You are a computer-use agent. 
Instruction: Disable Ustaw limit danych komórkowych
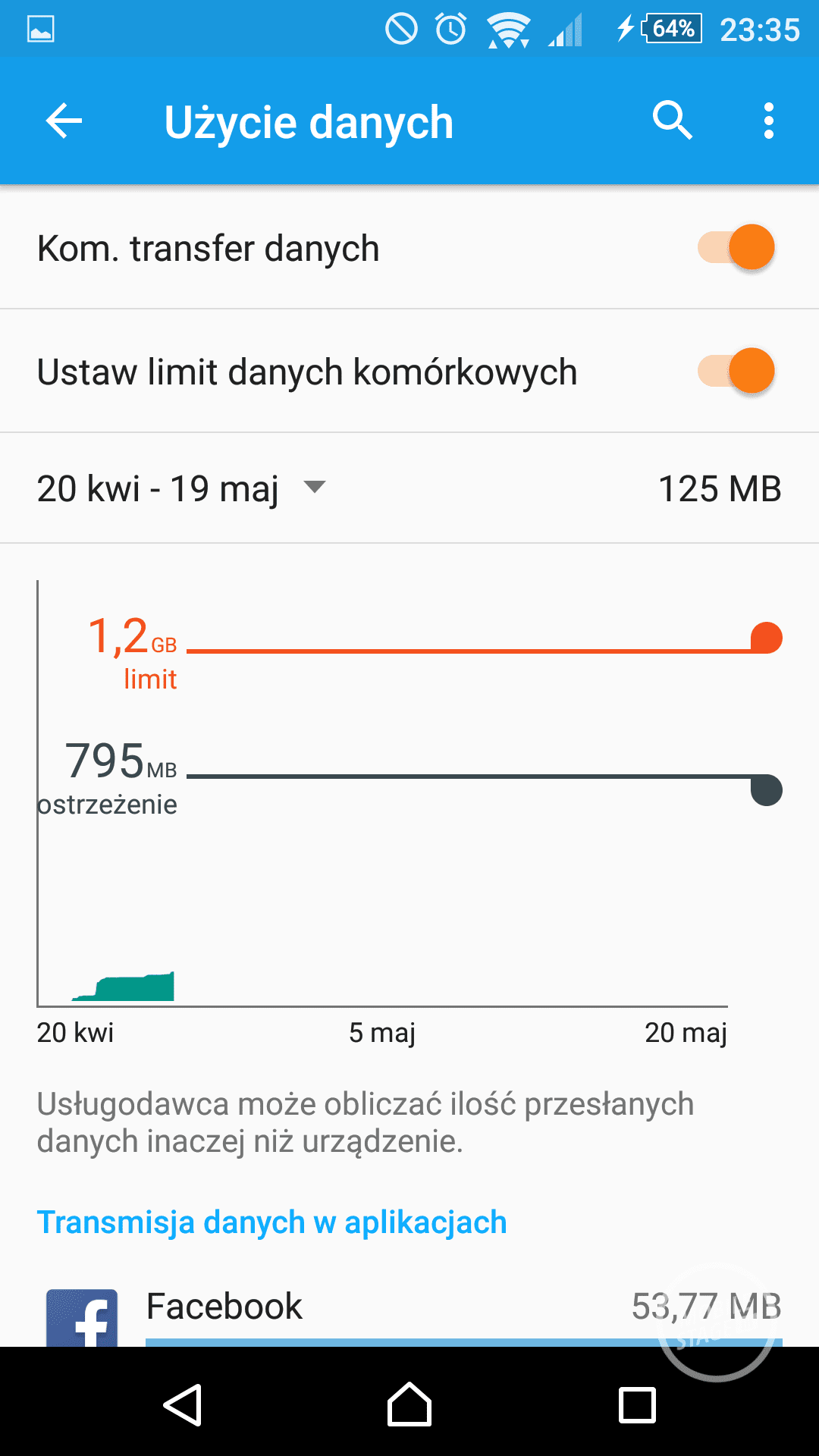[736, 372]
